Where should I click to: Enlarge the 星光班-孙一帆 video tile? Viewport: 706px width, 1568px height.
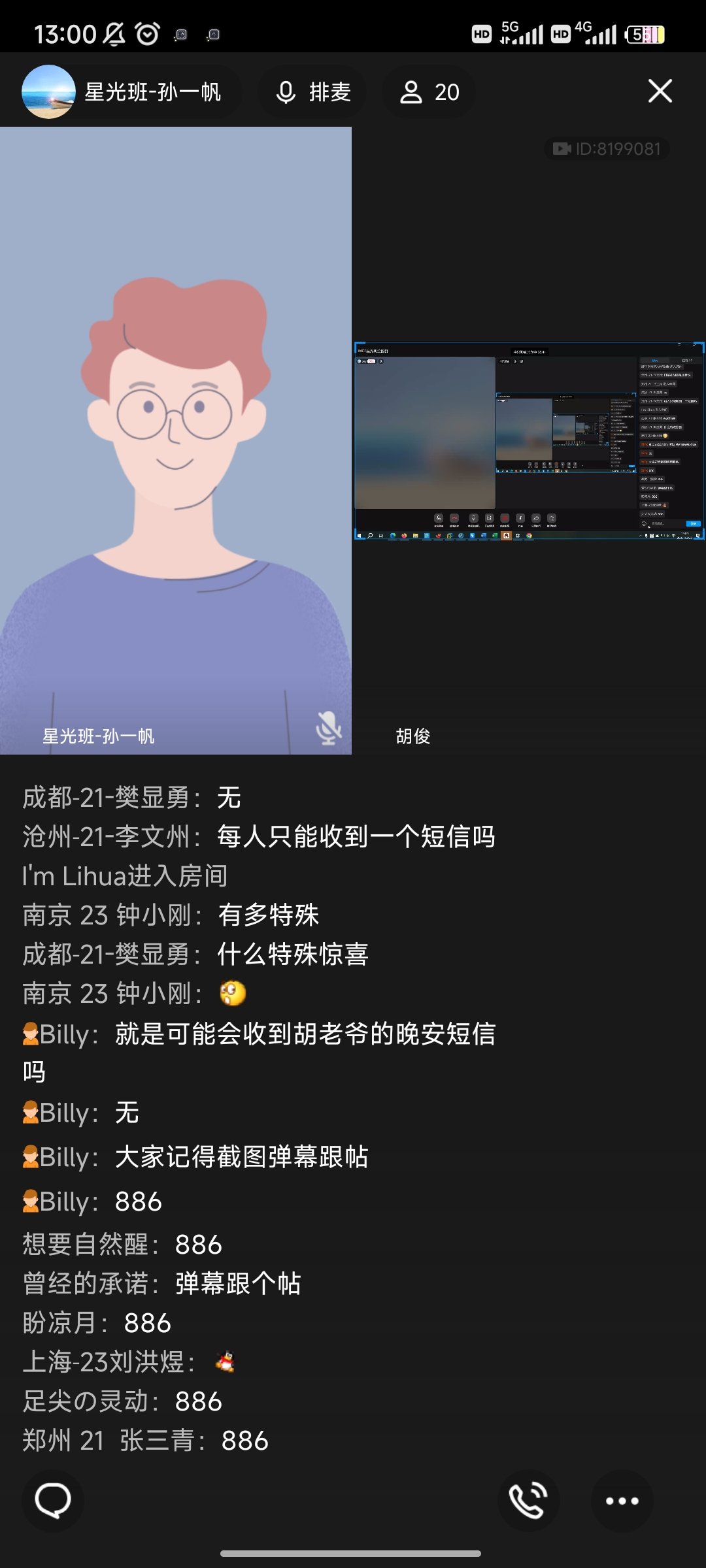(x=175, y=440)
